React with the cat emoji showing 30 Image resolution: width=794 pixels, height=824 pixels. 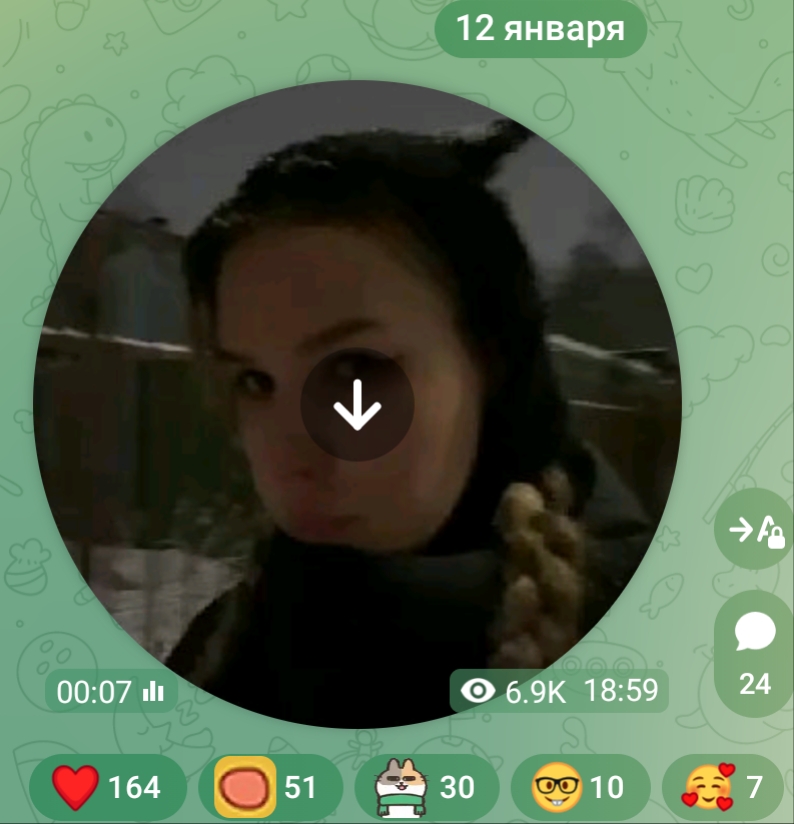click(428, 788)
